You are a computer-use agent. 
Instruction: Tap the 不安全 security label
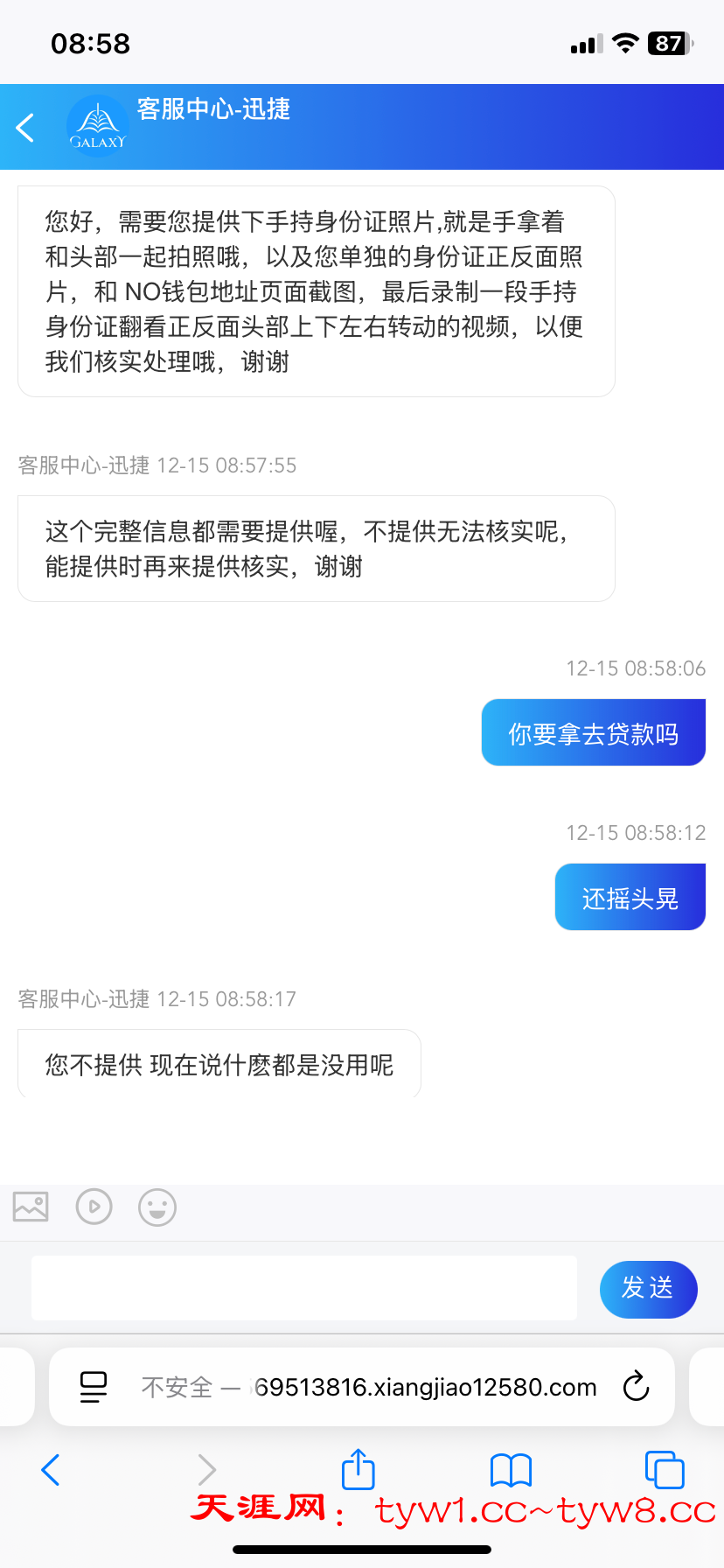[176, 1387]
